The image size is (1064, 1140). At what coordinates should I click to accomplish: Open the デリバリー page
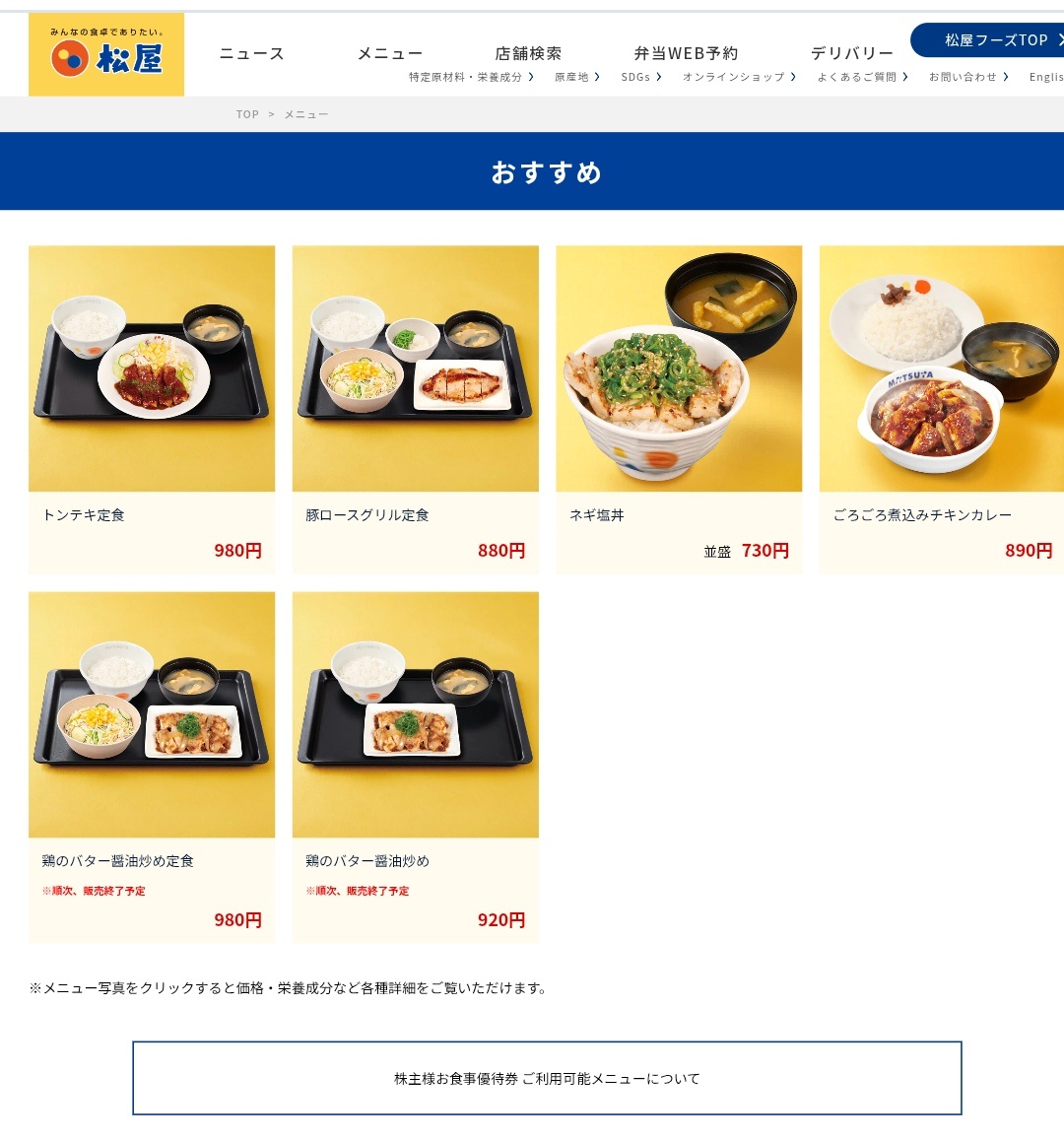[851, 54]
